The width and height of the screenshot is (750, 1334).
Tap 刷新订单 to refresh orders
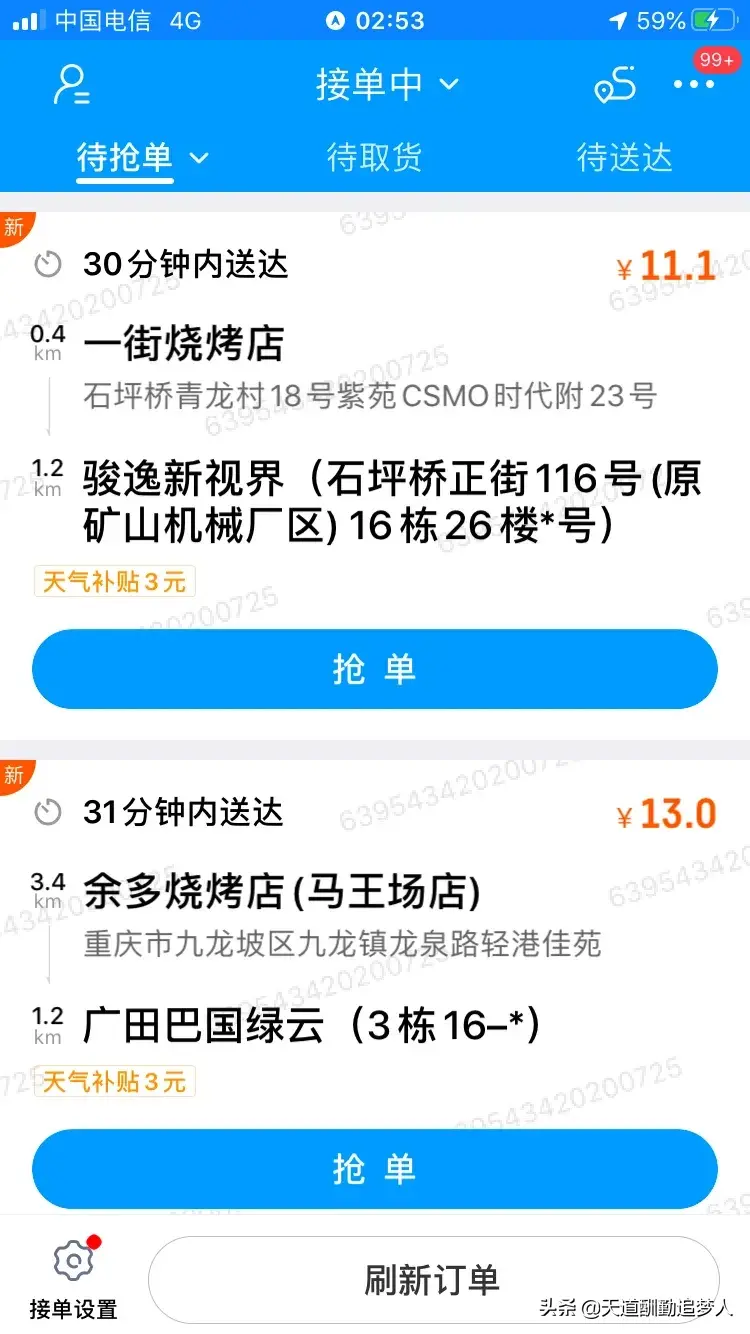(433, 1280)
